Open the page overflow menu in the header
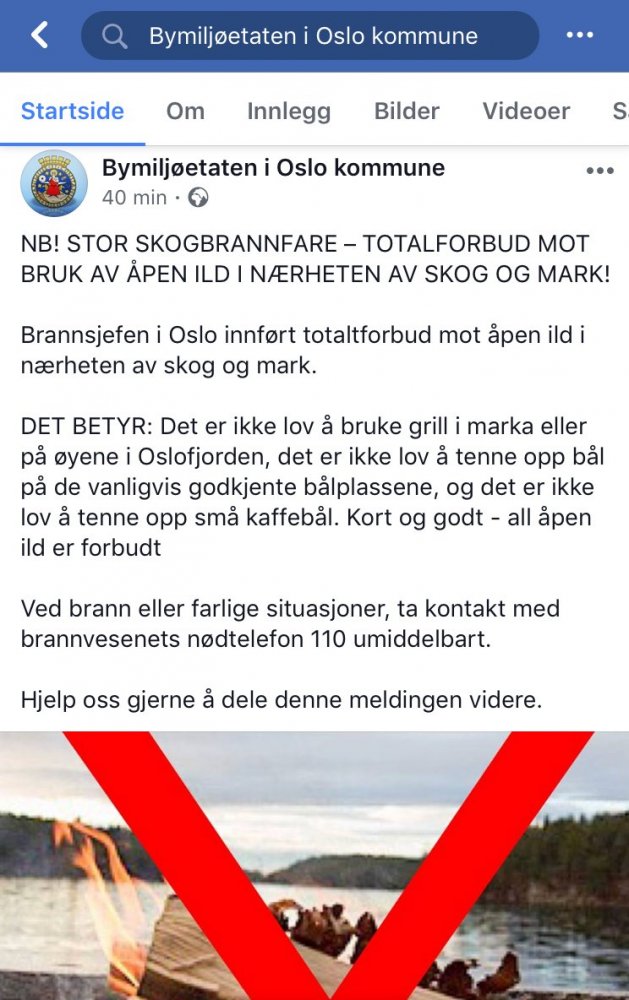Image resolution: width=629 pixels, height=1000 pixels. pos(580,36)
